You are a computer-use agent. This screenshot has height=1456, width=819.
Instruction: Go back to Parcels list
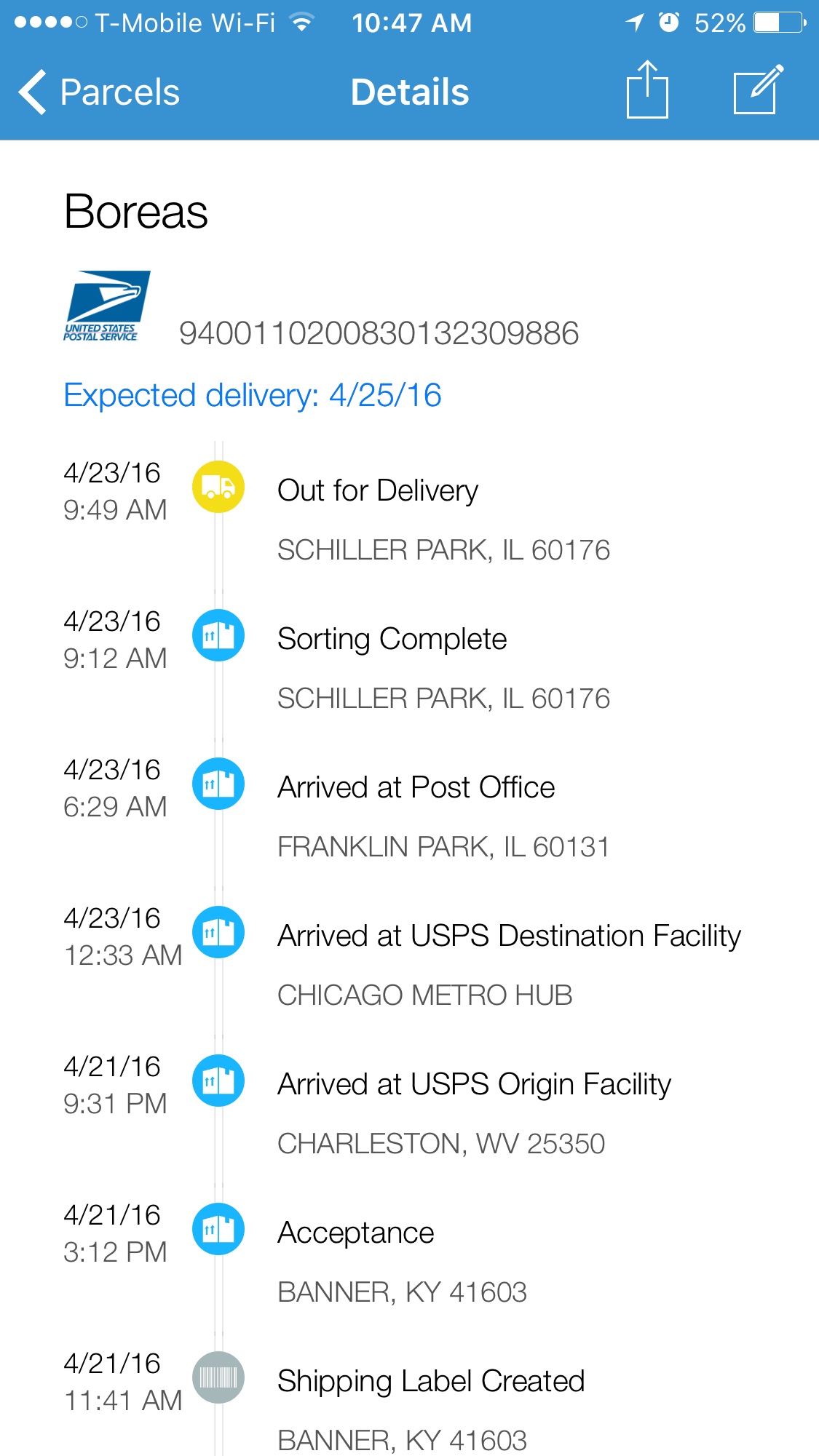[x=99, y=92]
